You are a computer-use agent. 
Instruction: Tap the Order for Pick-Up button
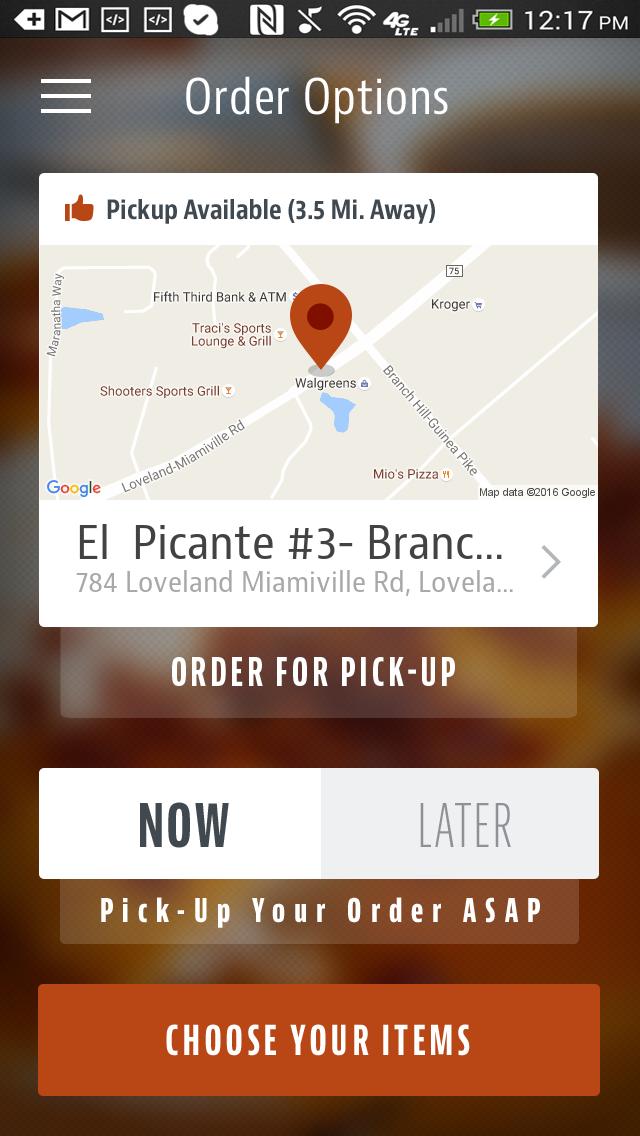tap(318, 673)
